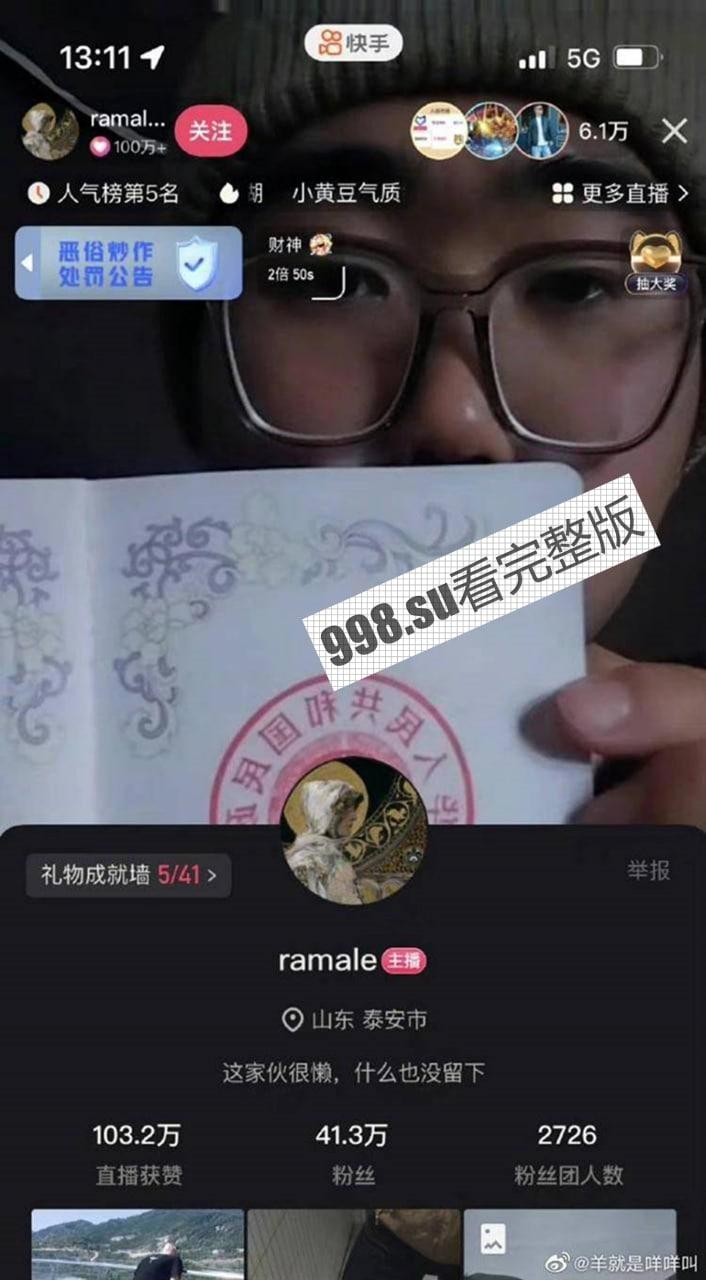The image size is (706, 1280).
Task: Open the third thumbnail with the image icon
Action: pos(570,1244)
